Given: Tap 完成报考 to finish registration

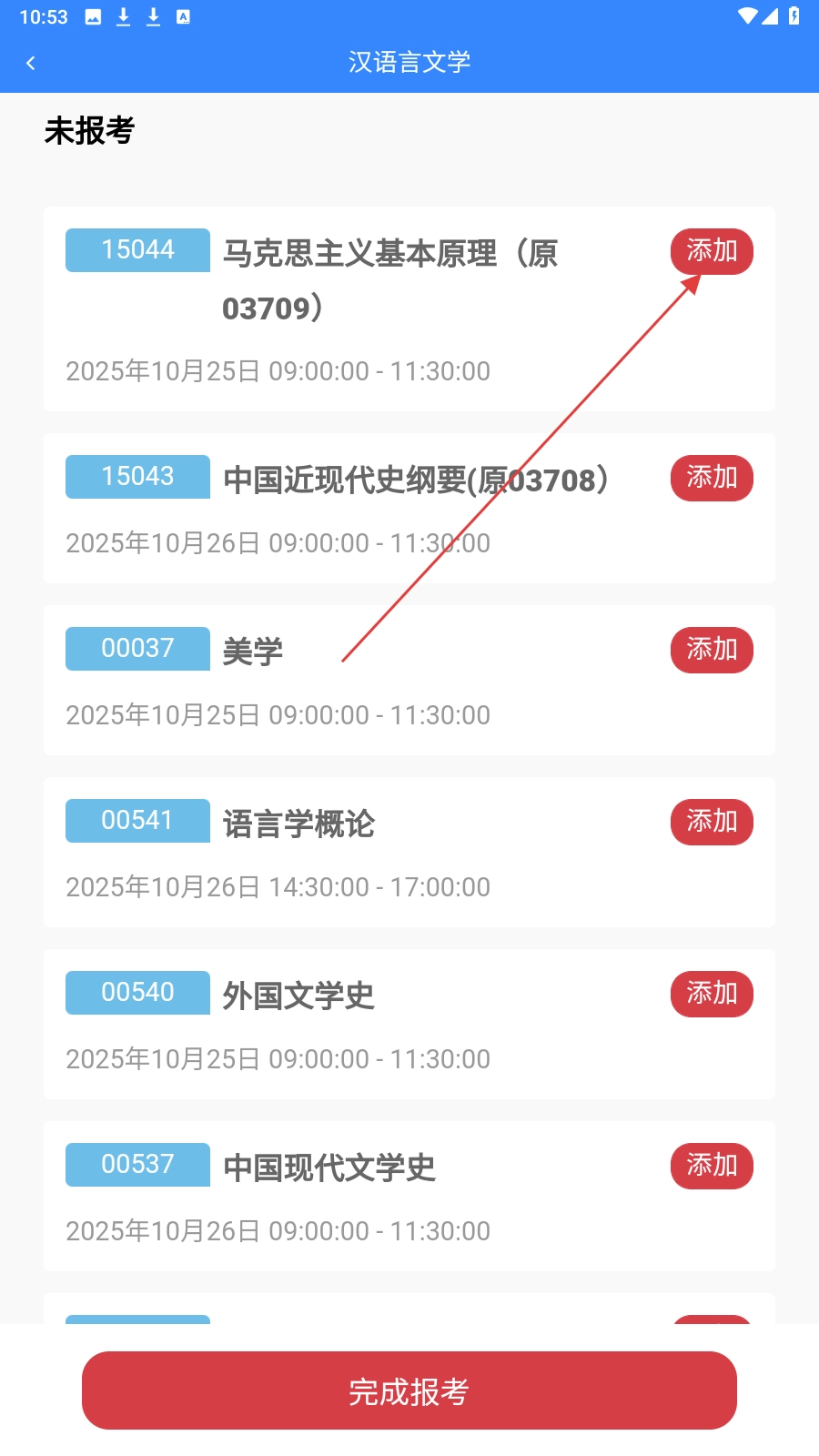Looking at the screenshot, I should [409, 1390].
